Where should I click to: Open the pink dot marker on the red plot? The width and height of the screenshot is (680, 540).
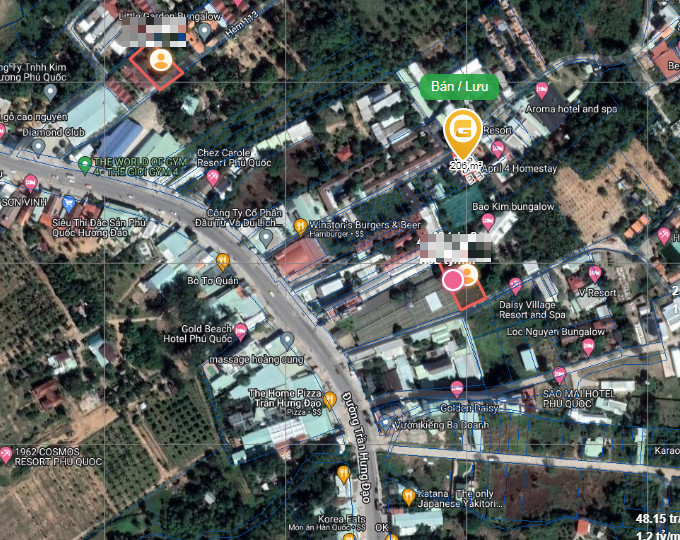(453, 278)
